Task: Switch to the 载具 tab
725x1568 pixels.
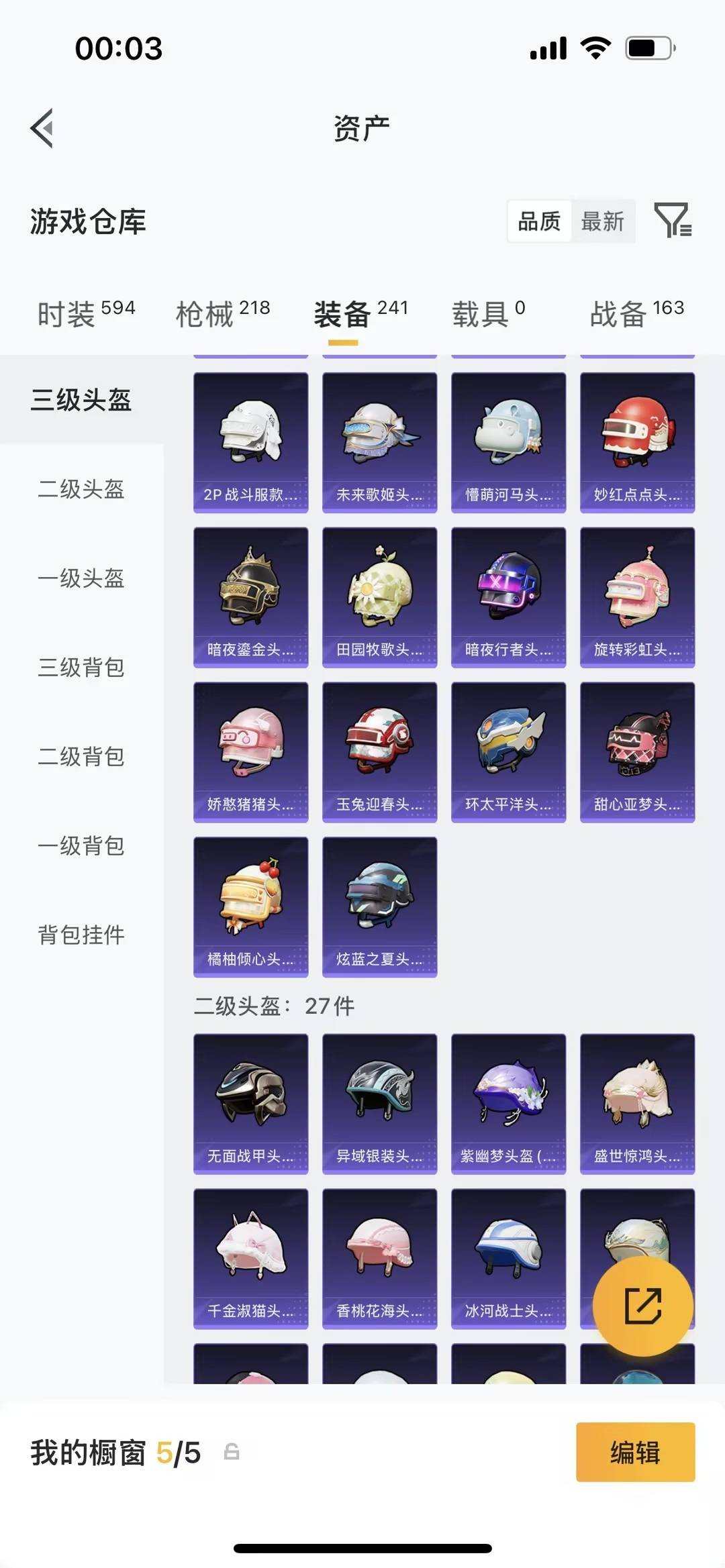Action: point(488,313)
